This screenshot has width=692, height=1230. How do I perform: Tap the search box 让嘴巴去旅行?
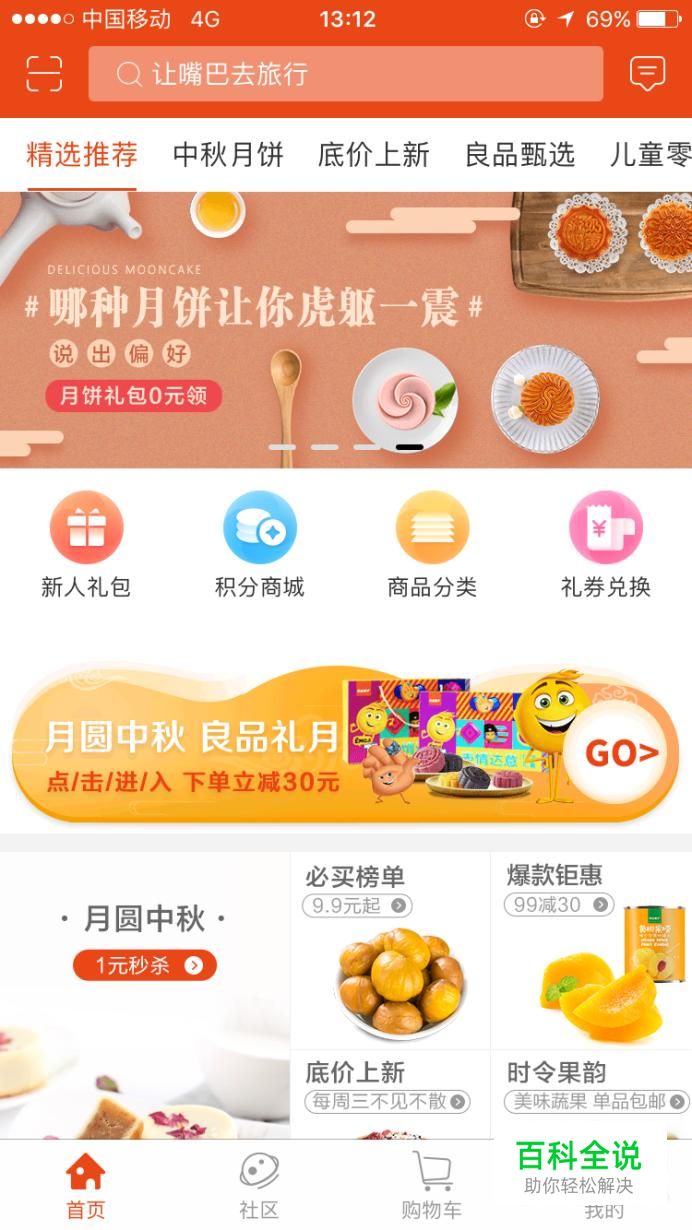pos(345,74)
